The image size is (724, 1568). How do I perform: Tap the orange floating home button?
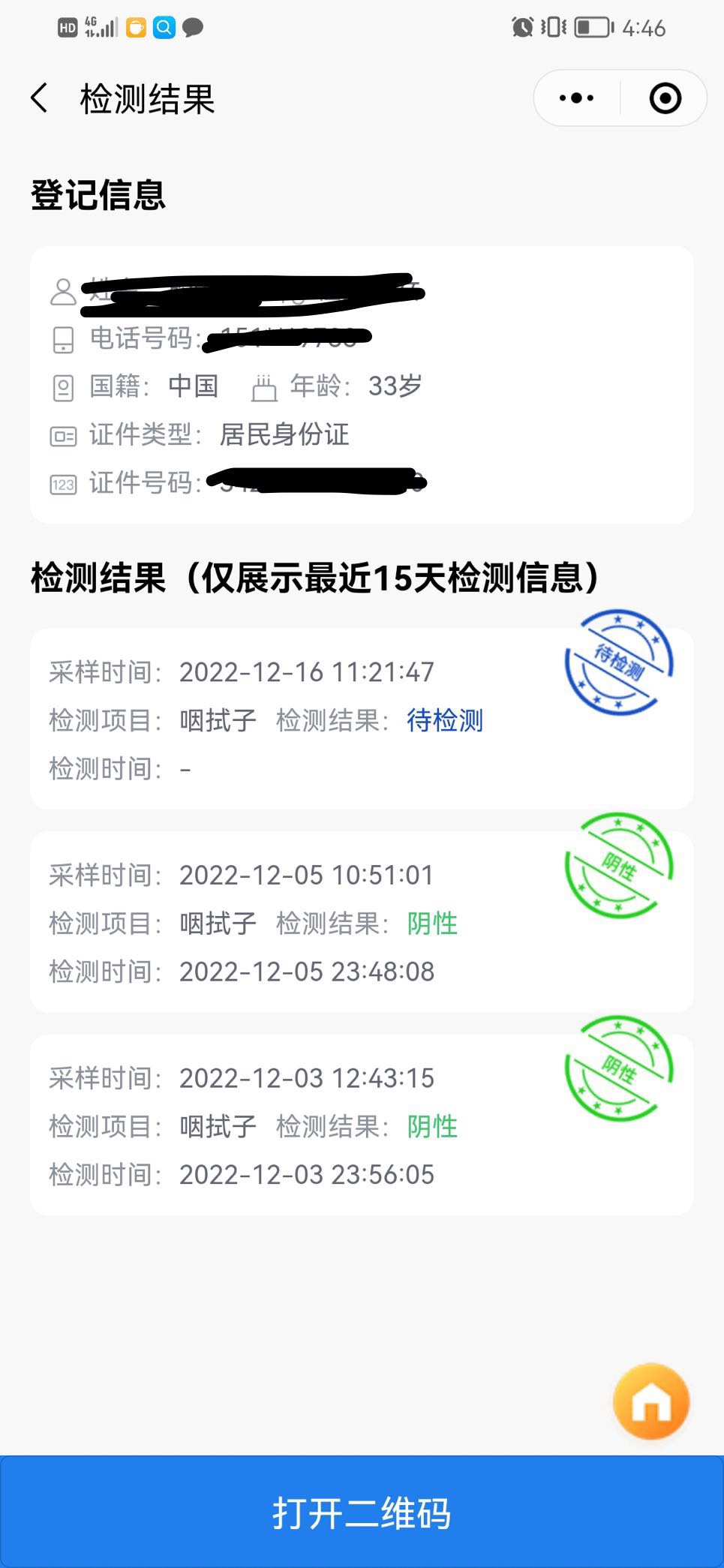tap(650, 1401)
